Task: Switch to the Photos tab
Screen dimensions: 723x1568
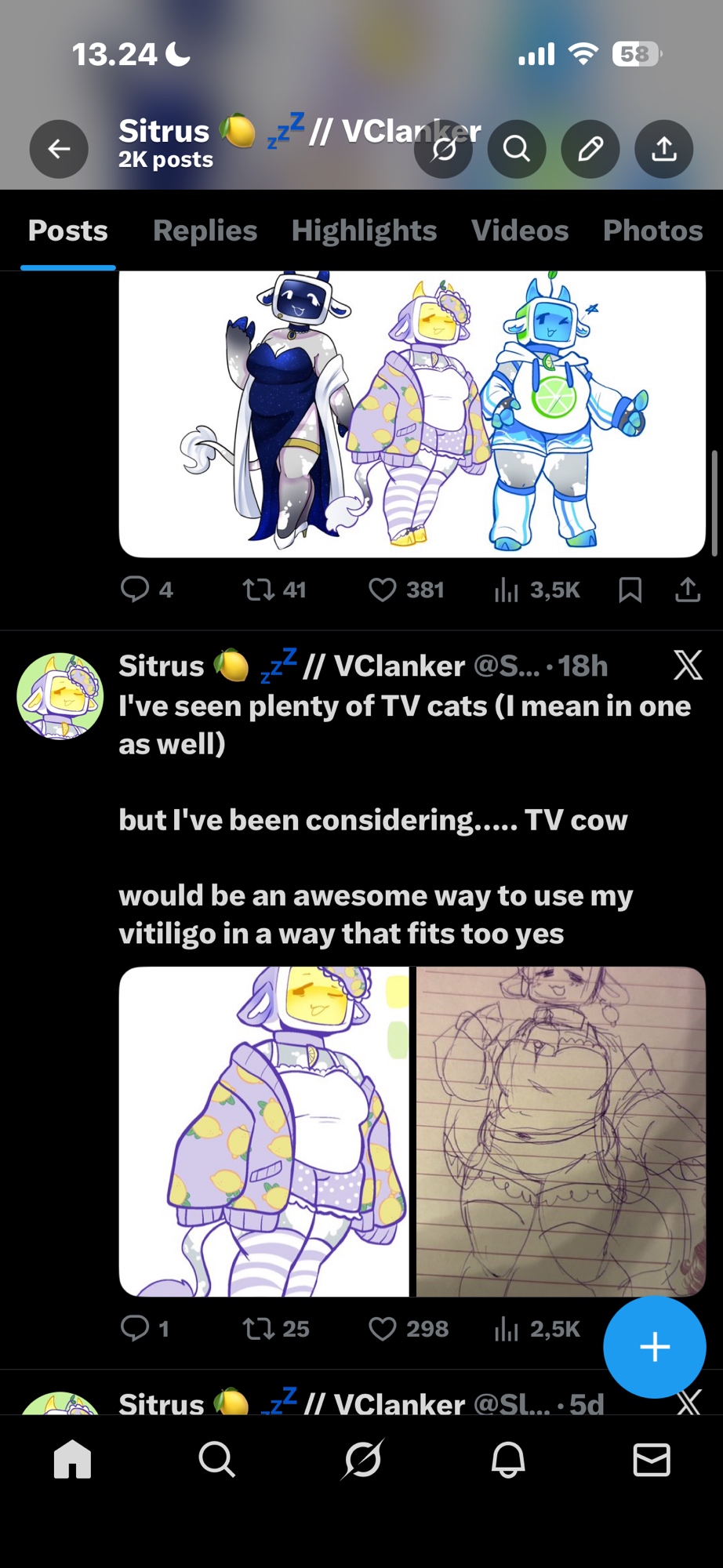Action: (x=652, y=230)
